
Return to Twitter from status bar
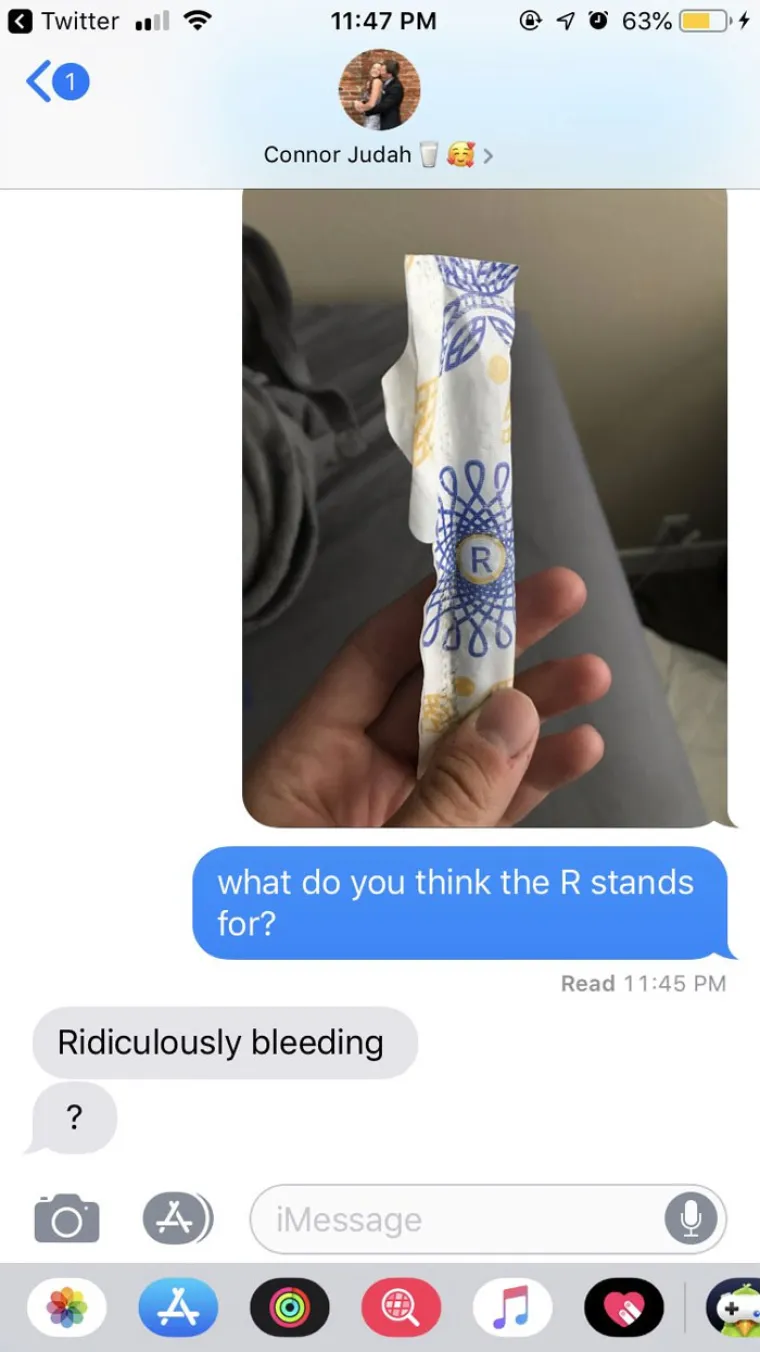pyautogui.click(x=65, y=21)
